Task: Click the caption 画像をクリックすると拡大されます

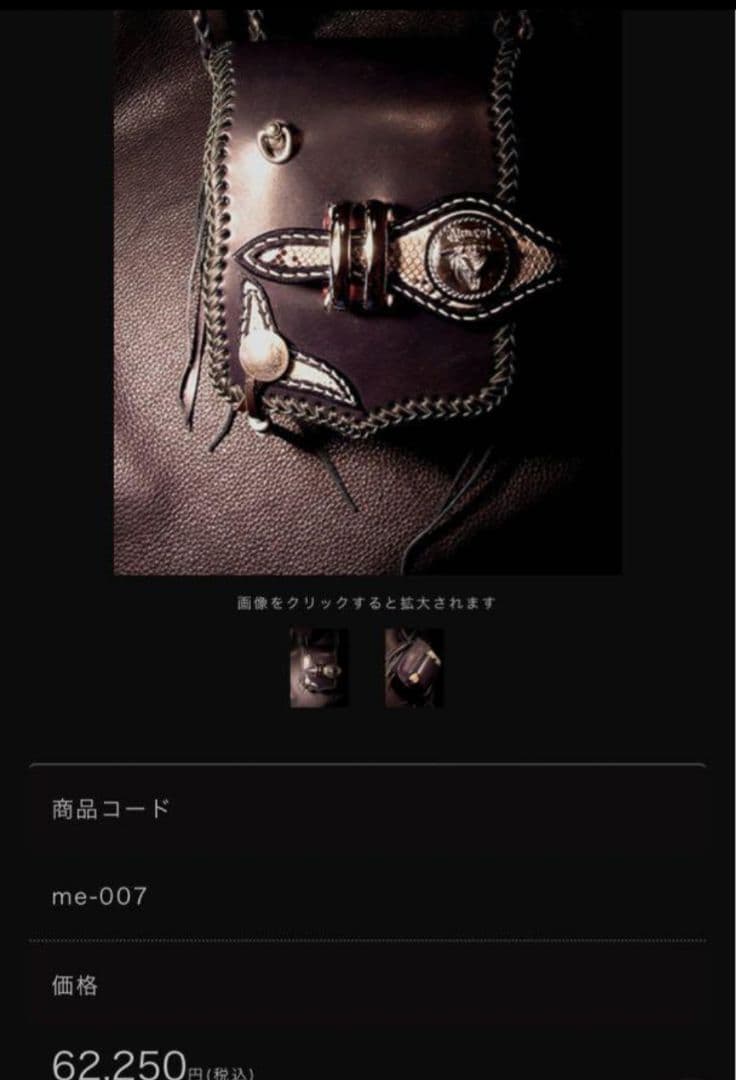Action: pos(368,601)
